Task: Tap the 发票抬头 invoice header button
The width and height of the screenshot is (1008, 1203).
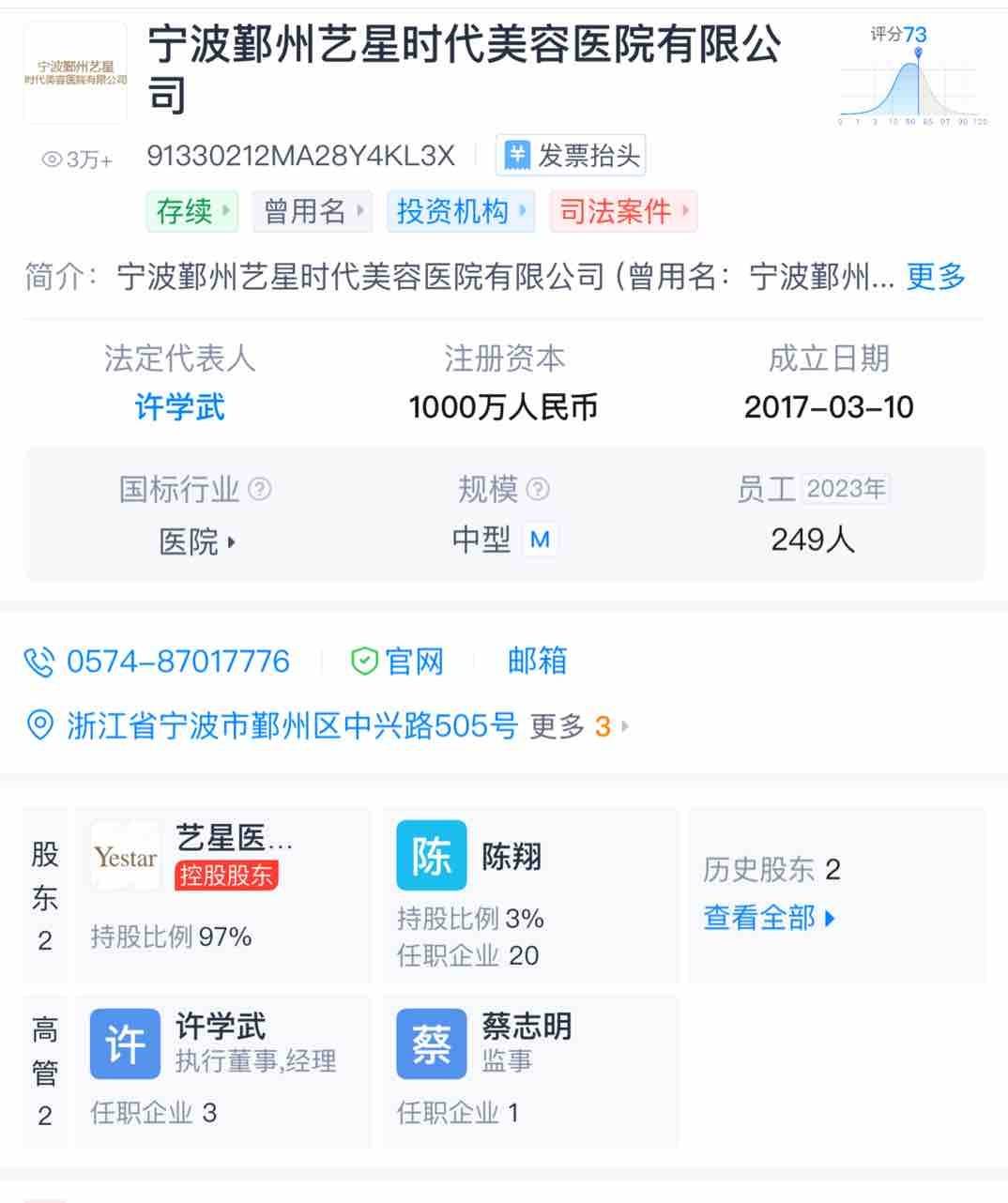Action: 571,156
